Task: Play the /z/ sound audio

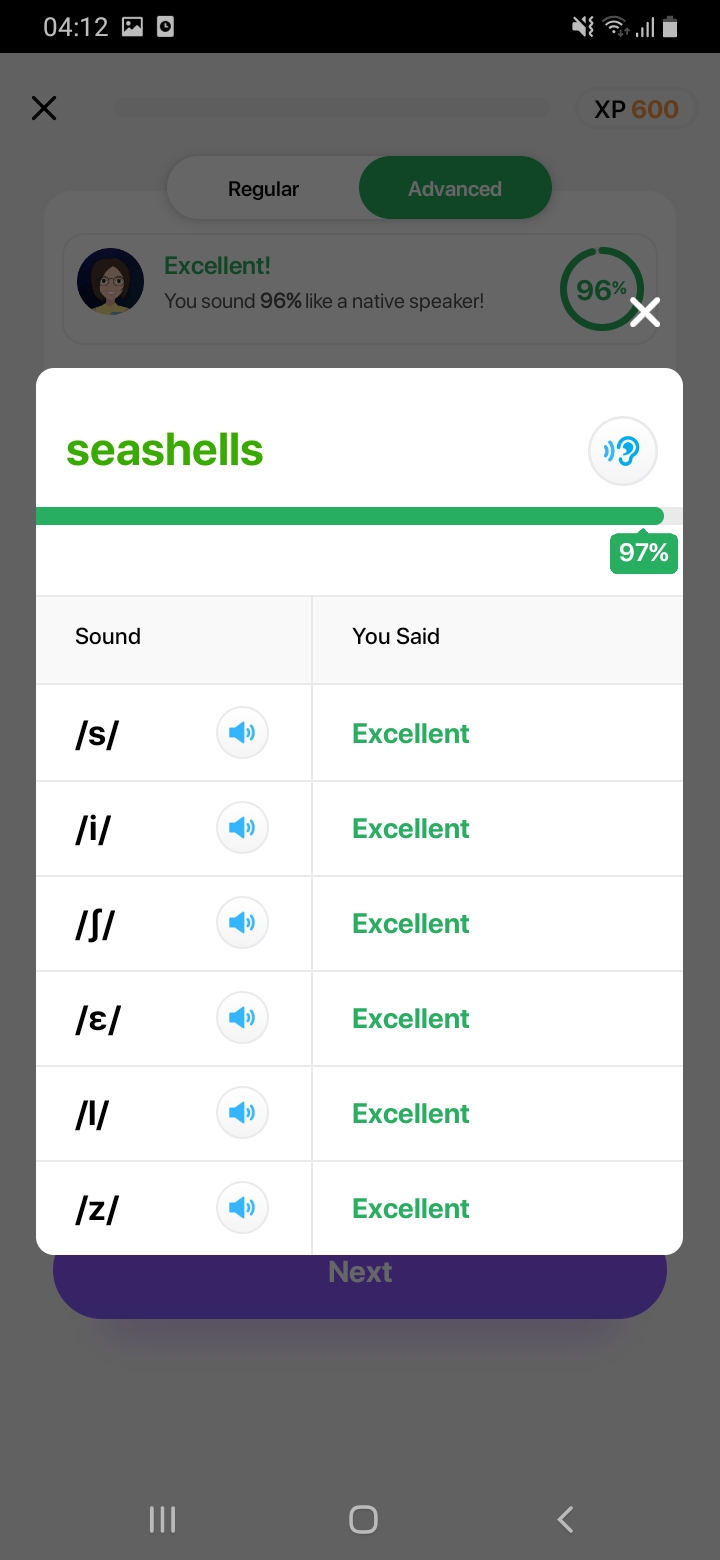Action: (x=242, y=1208)
